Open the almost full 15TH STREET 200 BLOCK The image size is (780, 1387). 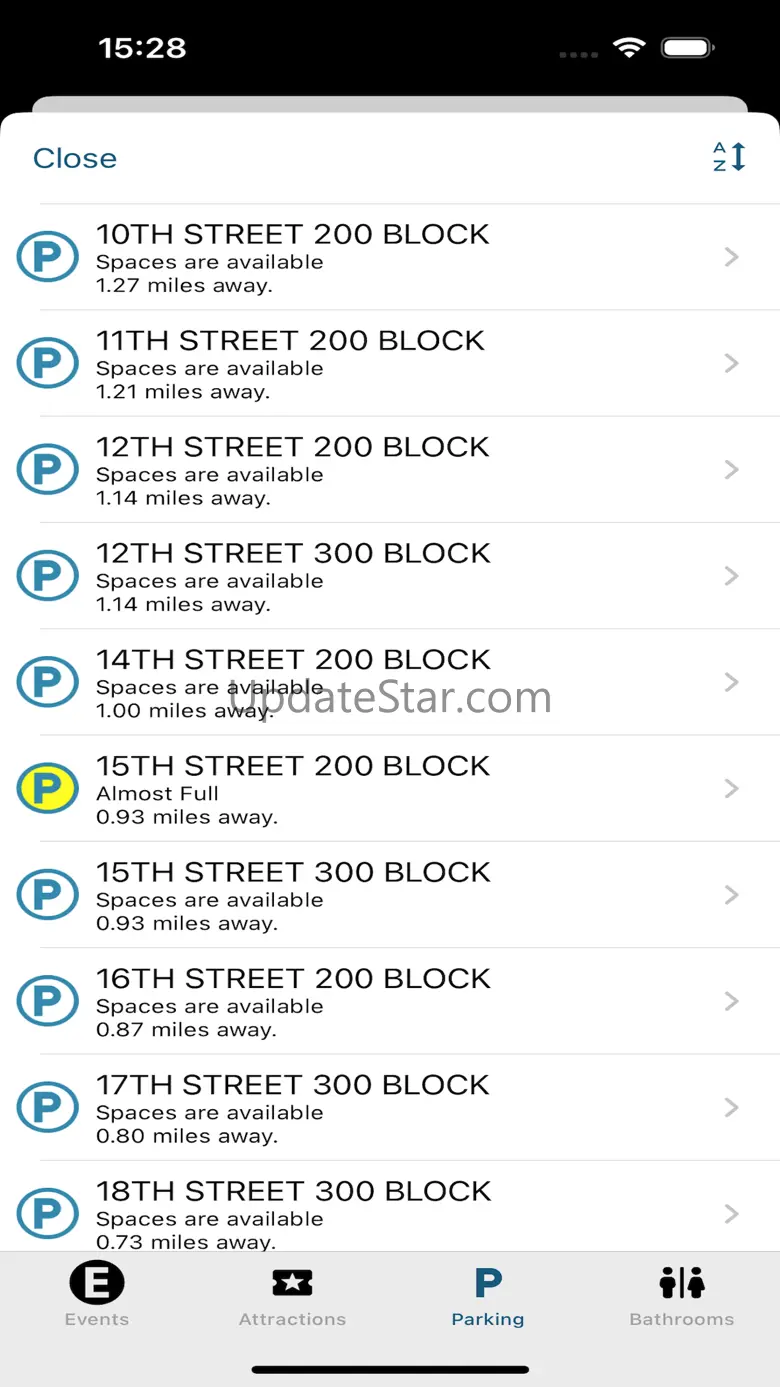[x=390, y=789]
